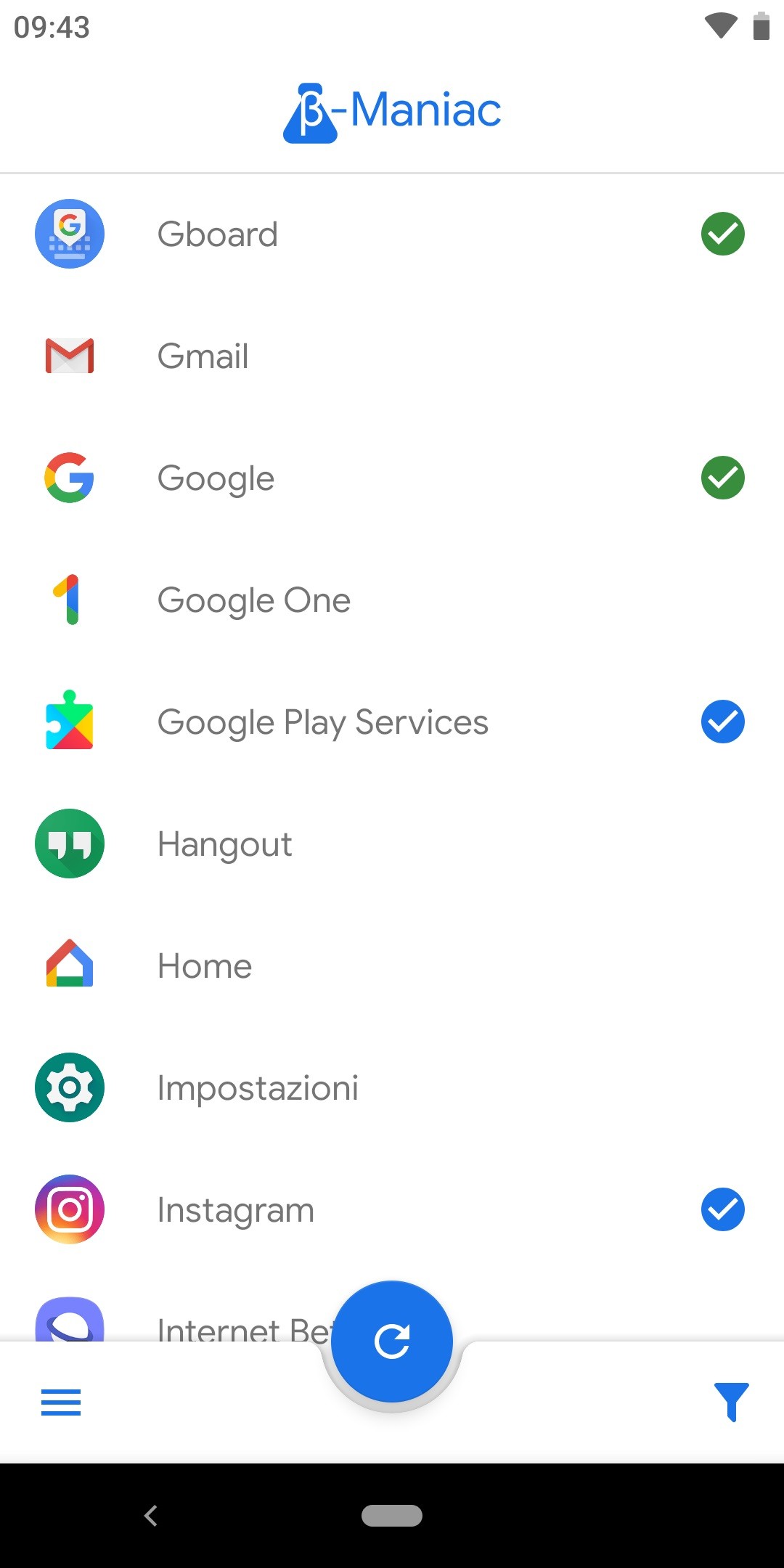
Task: Open the filter options
Action: tap(731, 1402)
